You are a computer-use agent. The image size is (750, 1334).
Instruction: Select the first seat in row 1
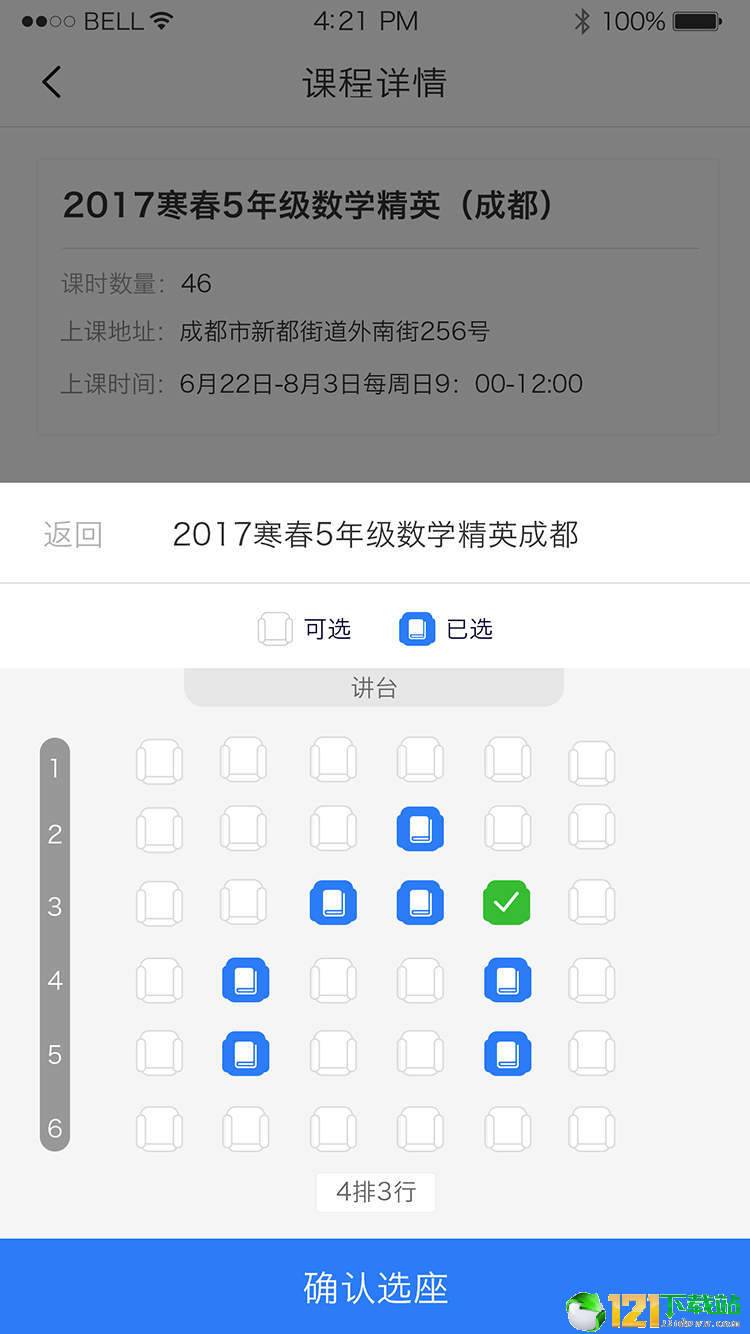(x=160, y=762)
